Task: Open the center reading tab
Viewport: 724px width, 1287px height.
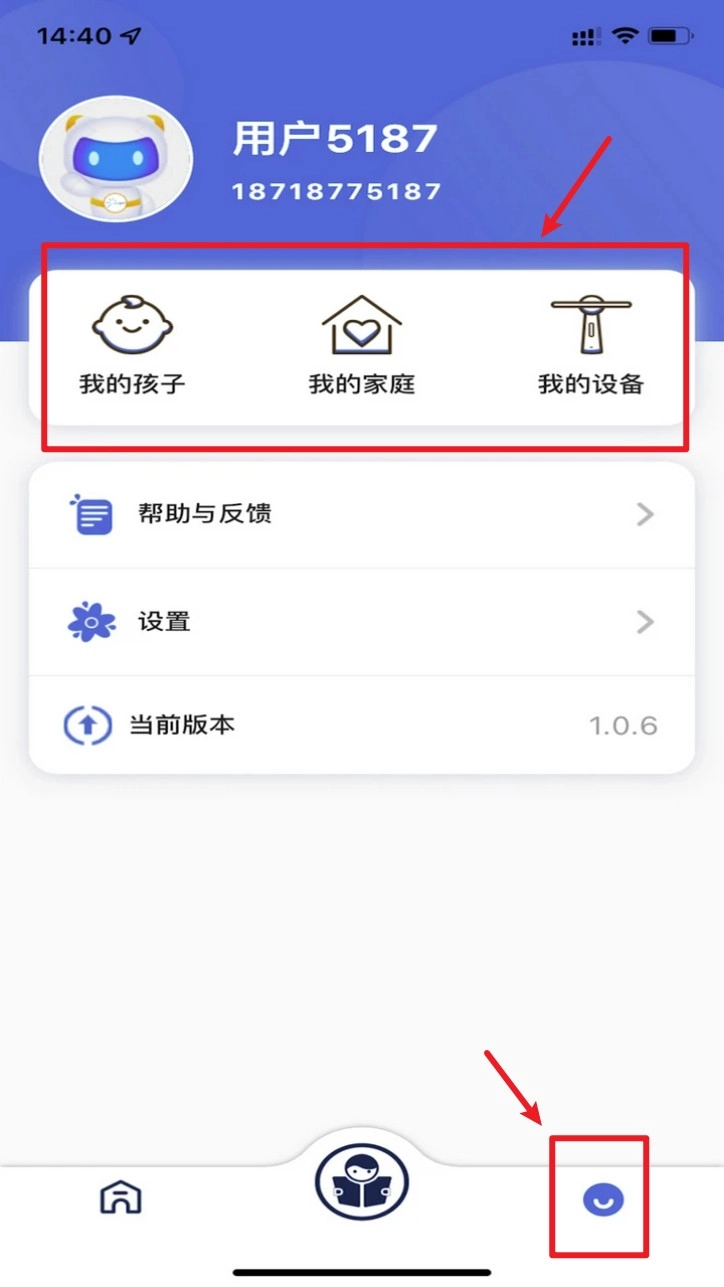Action: point(361,1183)
